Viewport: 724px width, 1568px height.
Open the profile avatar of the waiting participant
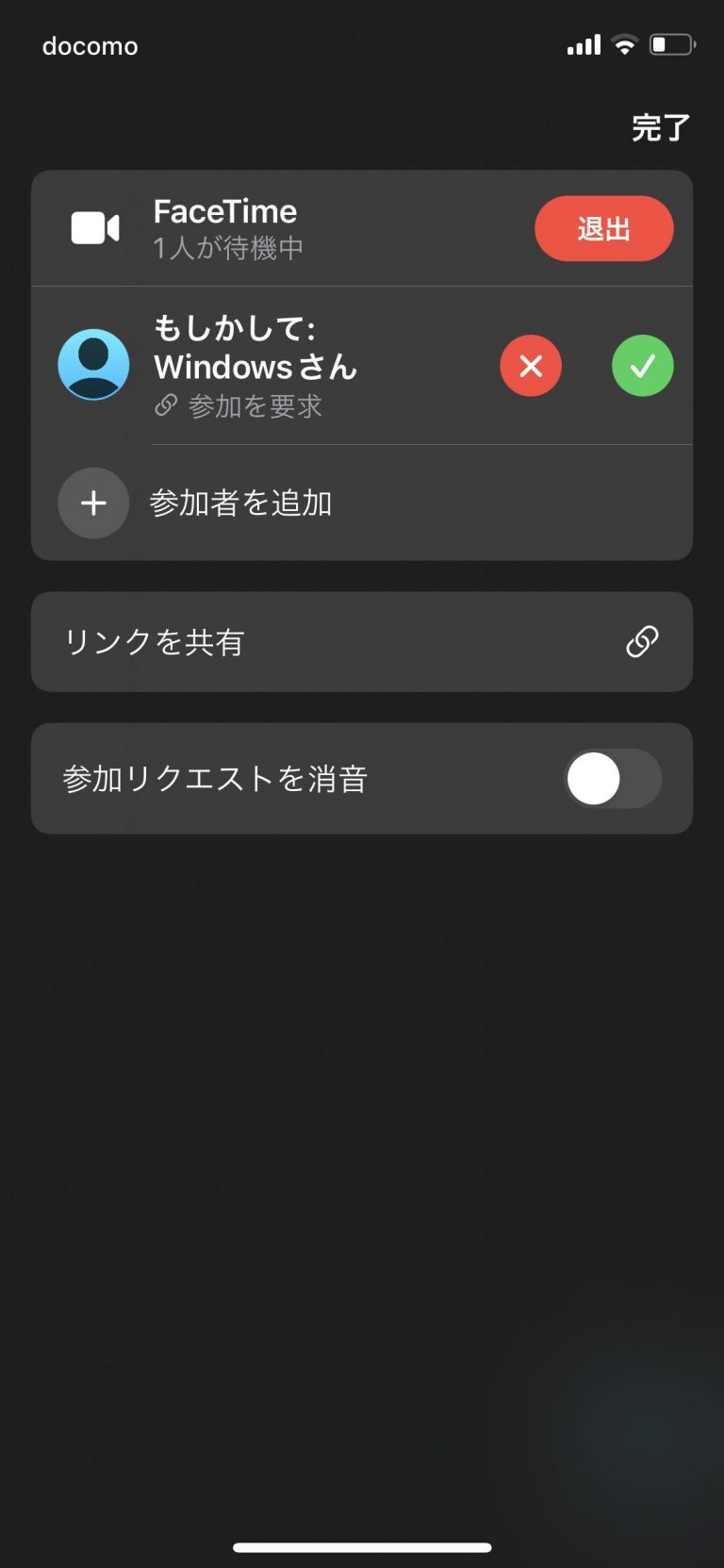click(92, 365)
